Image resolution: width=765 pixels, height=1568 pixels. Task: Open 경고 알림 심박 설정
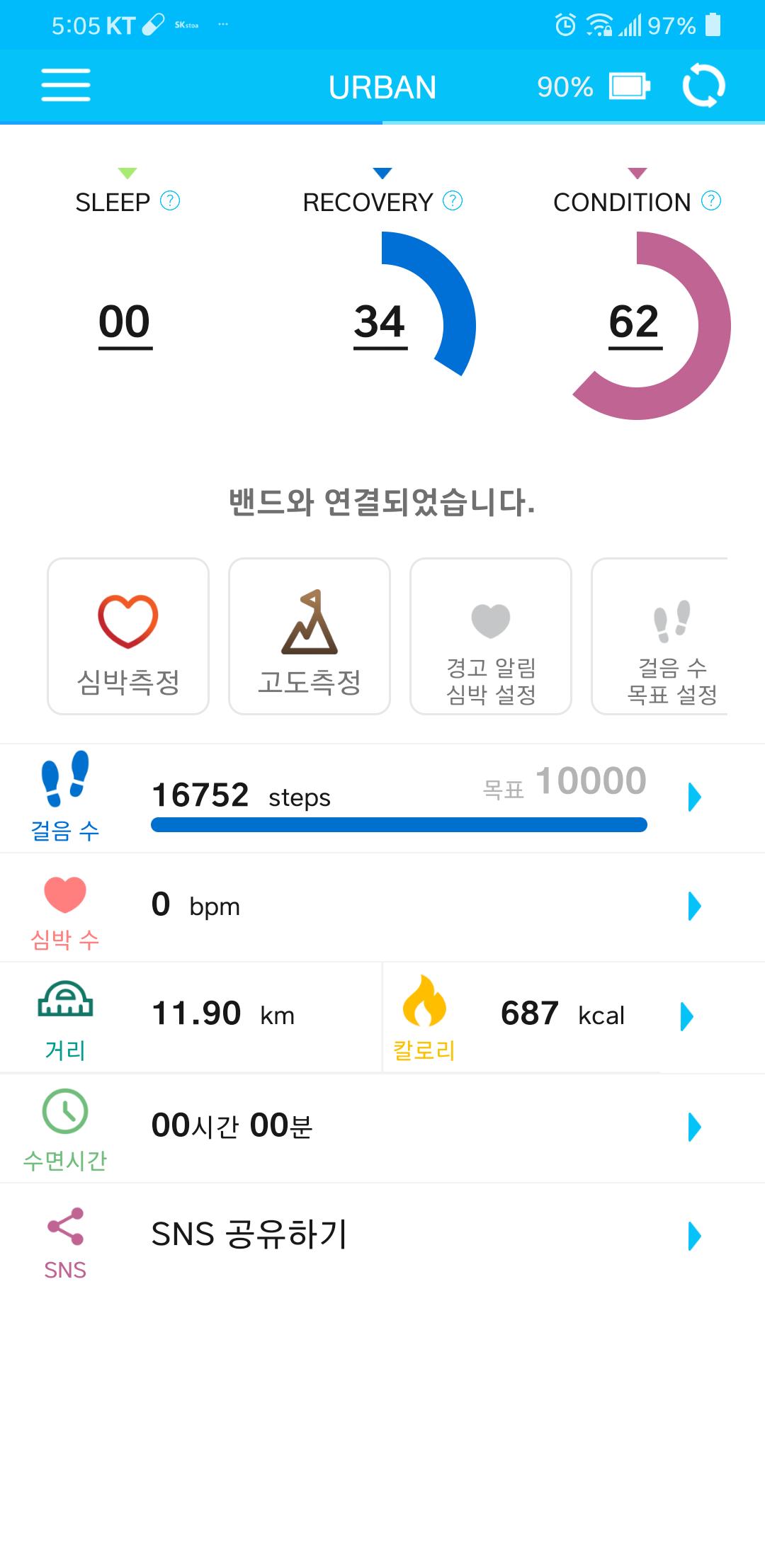(491, 636)
